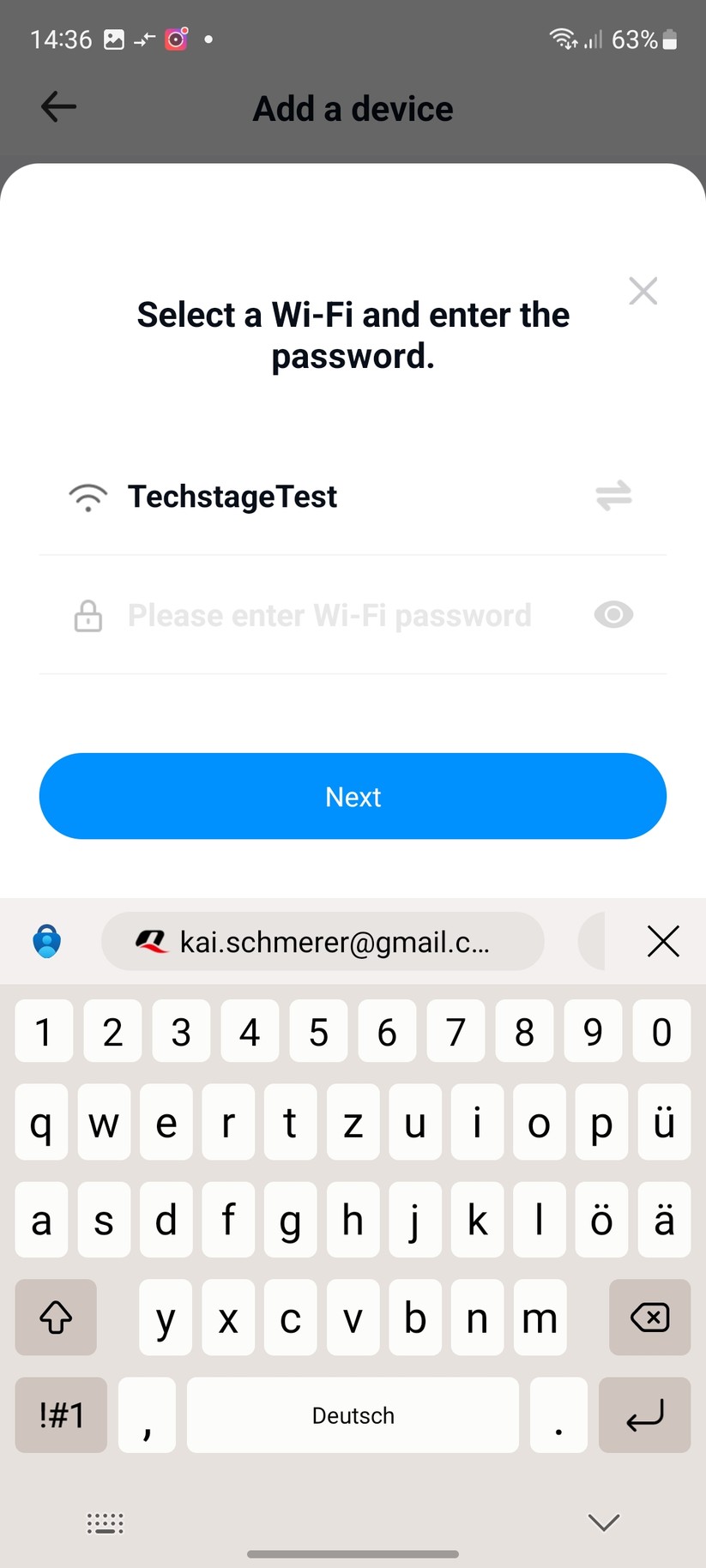
Task: Hide the keyboard with down chevron
Action: [604, 1523]
